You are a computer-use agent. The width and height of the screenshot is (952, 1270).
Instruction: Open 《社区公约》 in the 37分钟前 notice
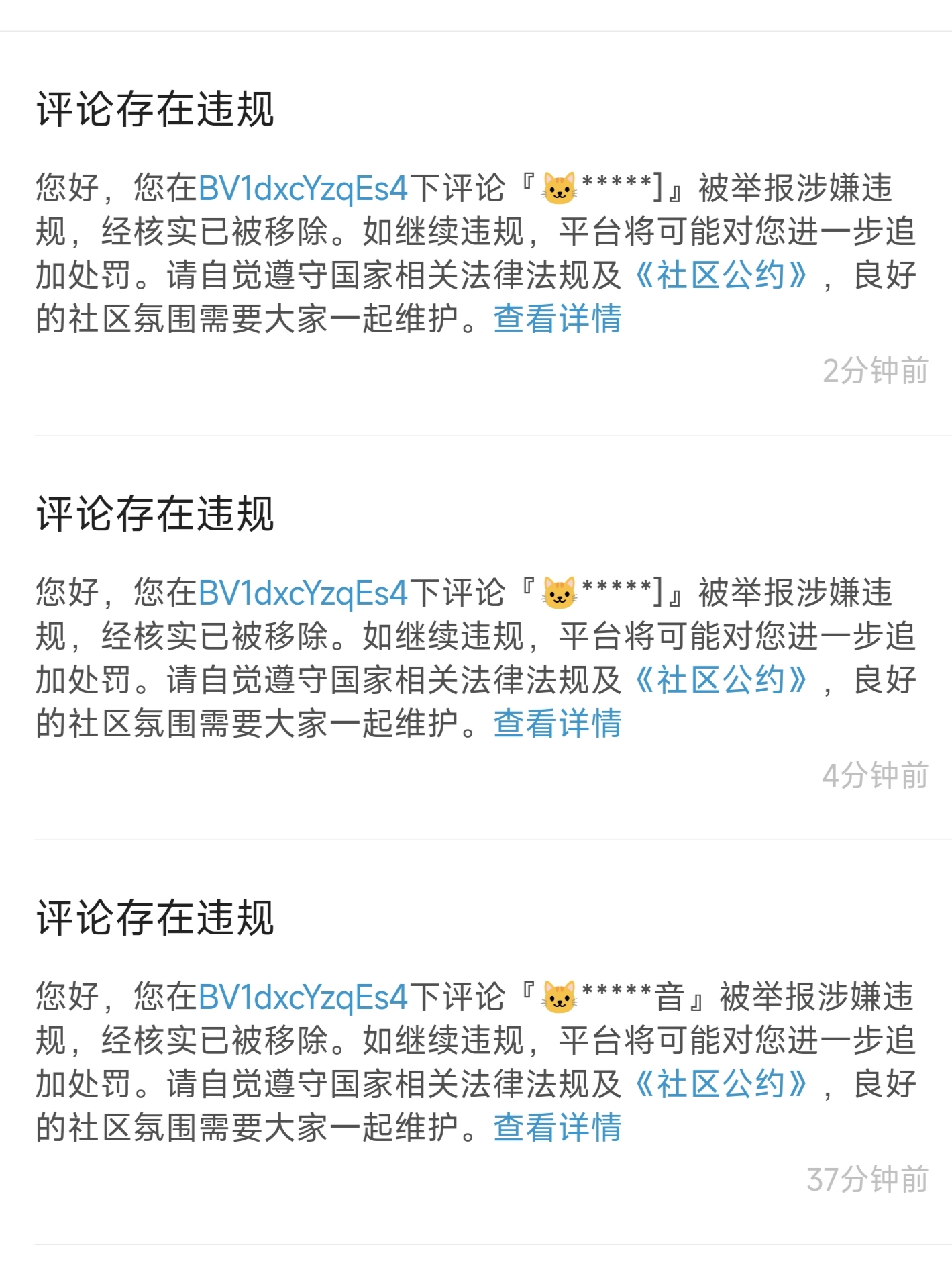tap(720, 1084)
